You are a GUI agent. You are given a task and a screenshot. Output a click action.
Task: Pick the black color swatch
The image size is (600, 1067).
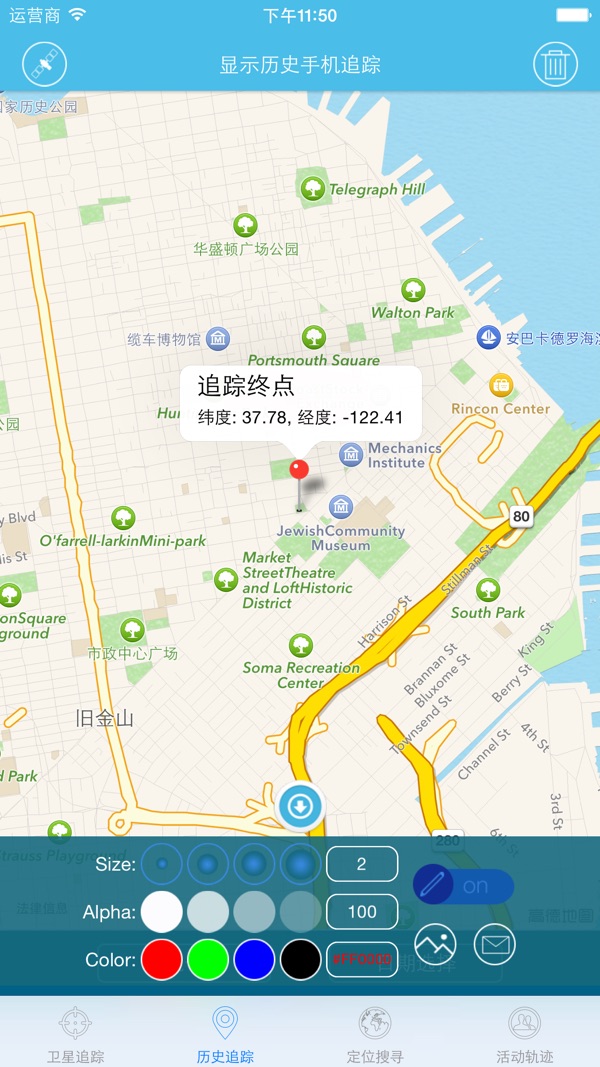point(300,960)
